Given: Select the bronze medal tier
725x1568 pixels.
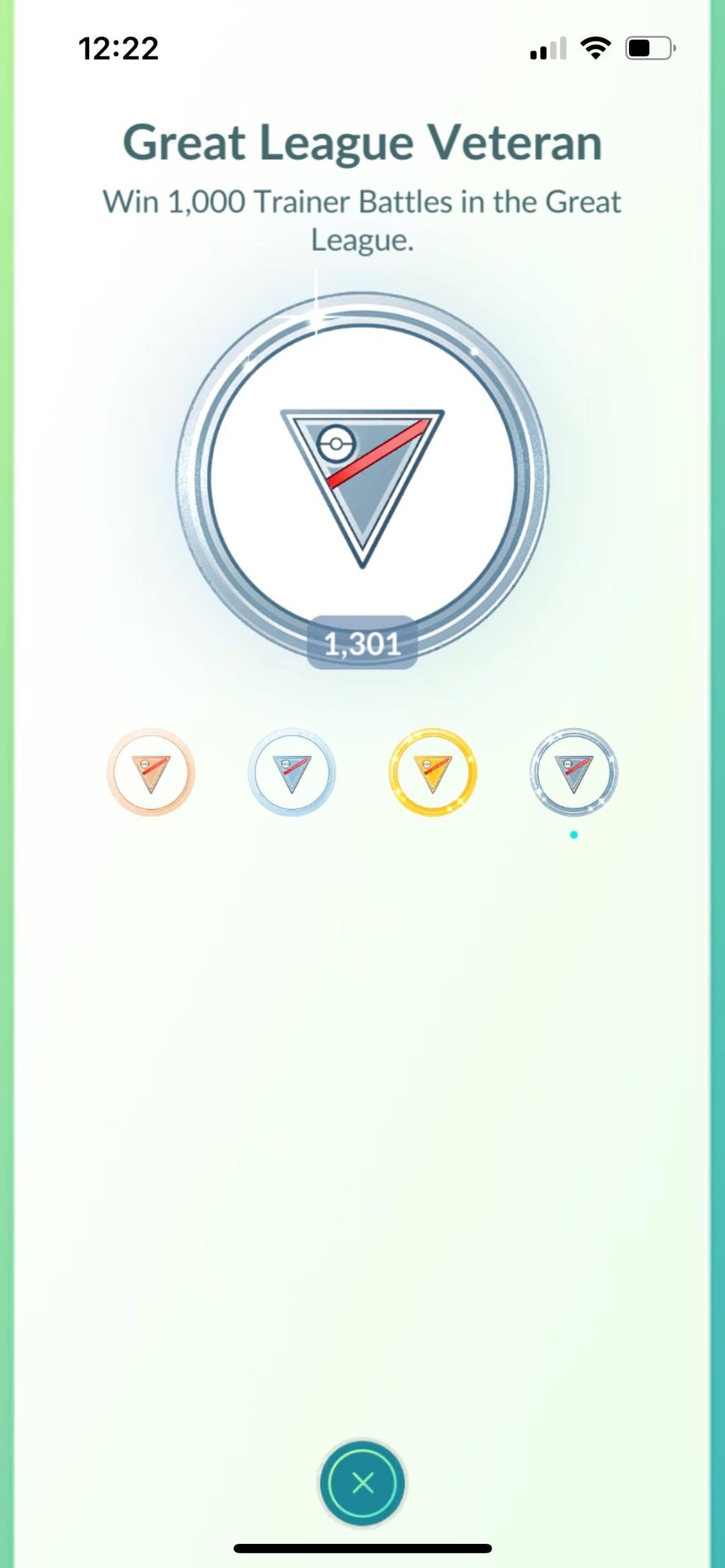Looking at the screenshot, I should coord(151,772).
